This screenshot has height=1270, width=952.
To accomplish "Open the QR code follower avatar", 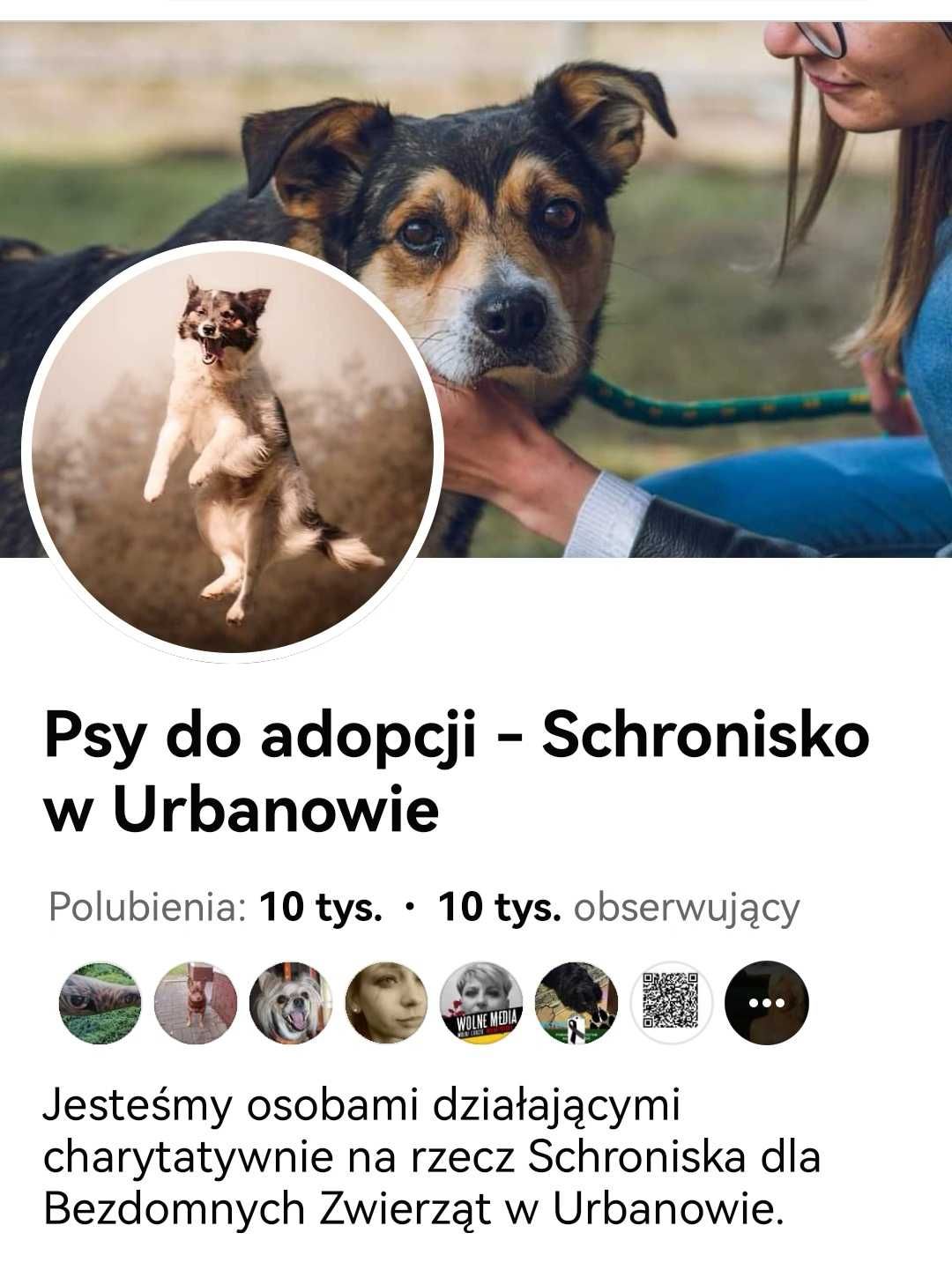I will 671,1003.
